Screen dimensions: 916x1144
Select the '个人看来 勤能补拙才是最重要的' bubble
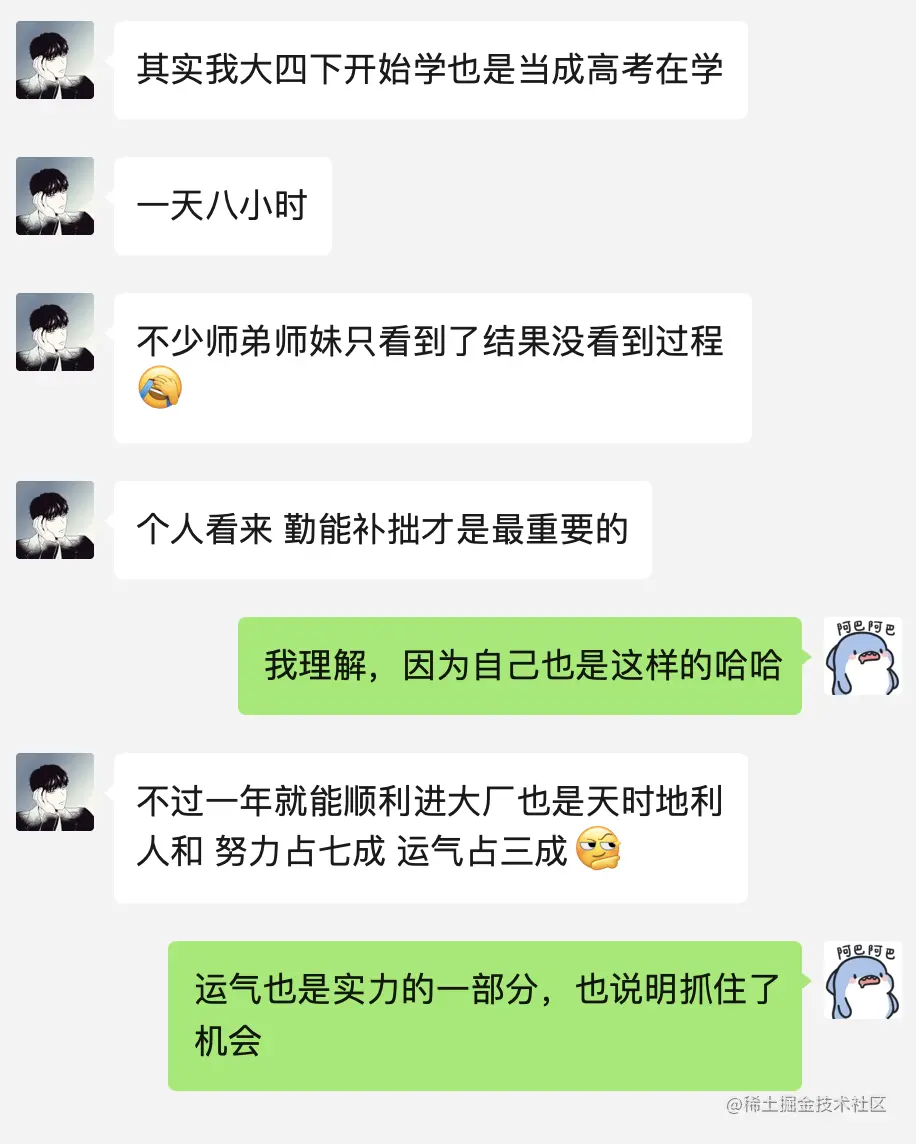click(382, 529)
